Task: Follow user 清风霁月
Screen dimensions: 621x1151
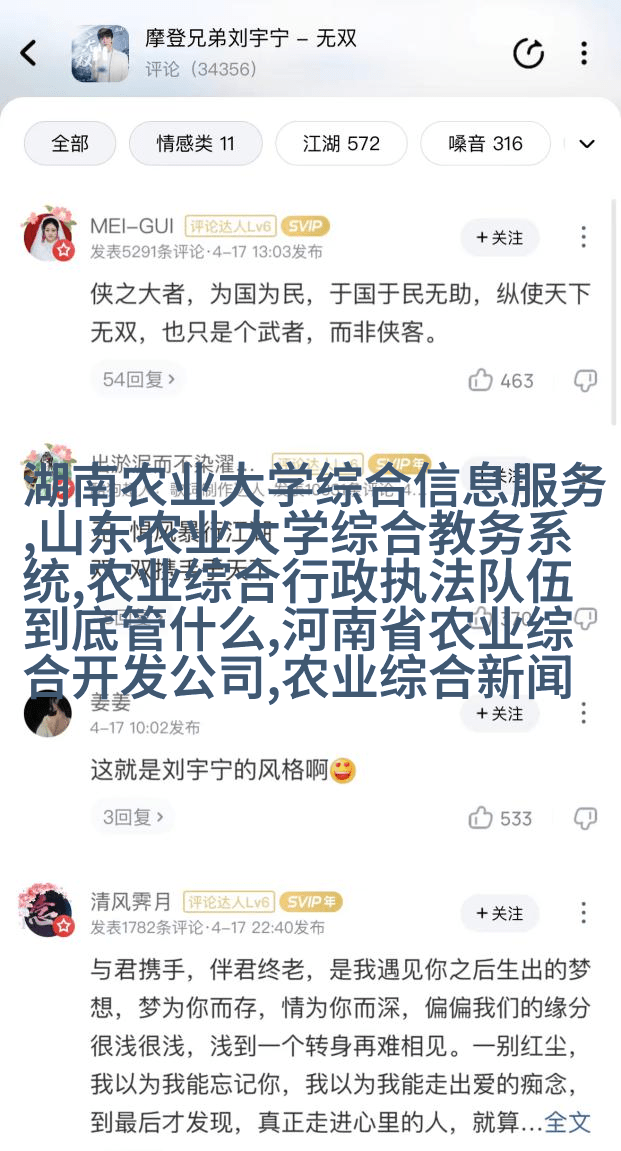Action: (499, 913)
